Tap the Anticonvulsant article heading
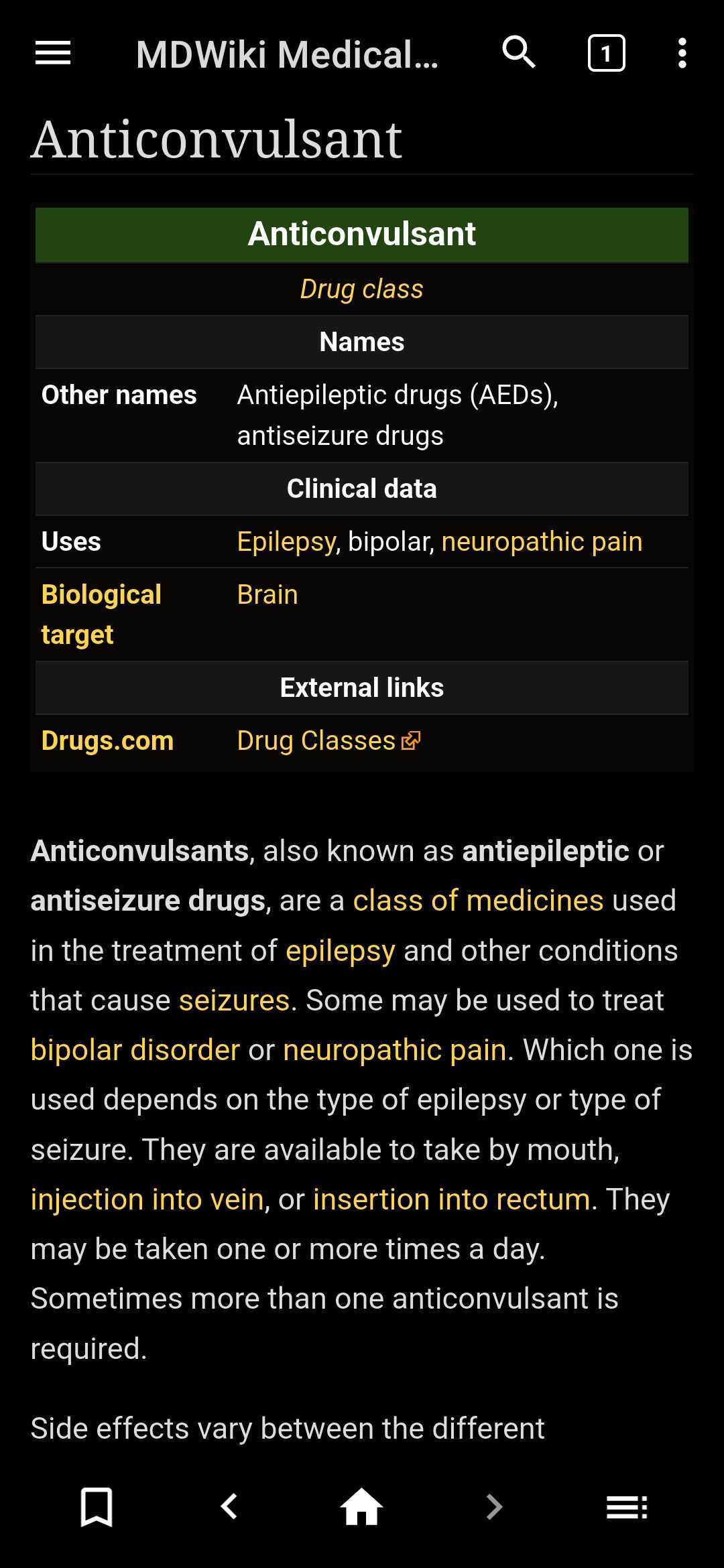Screen dimensions: 724x1568 pyautogui.click(x=217, y=139)
